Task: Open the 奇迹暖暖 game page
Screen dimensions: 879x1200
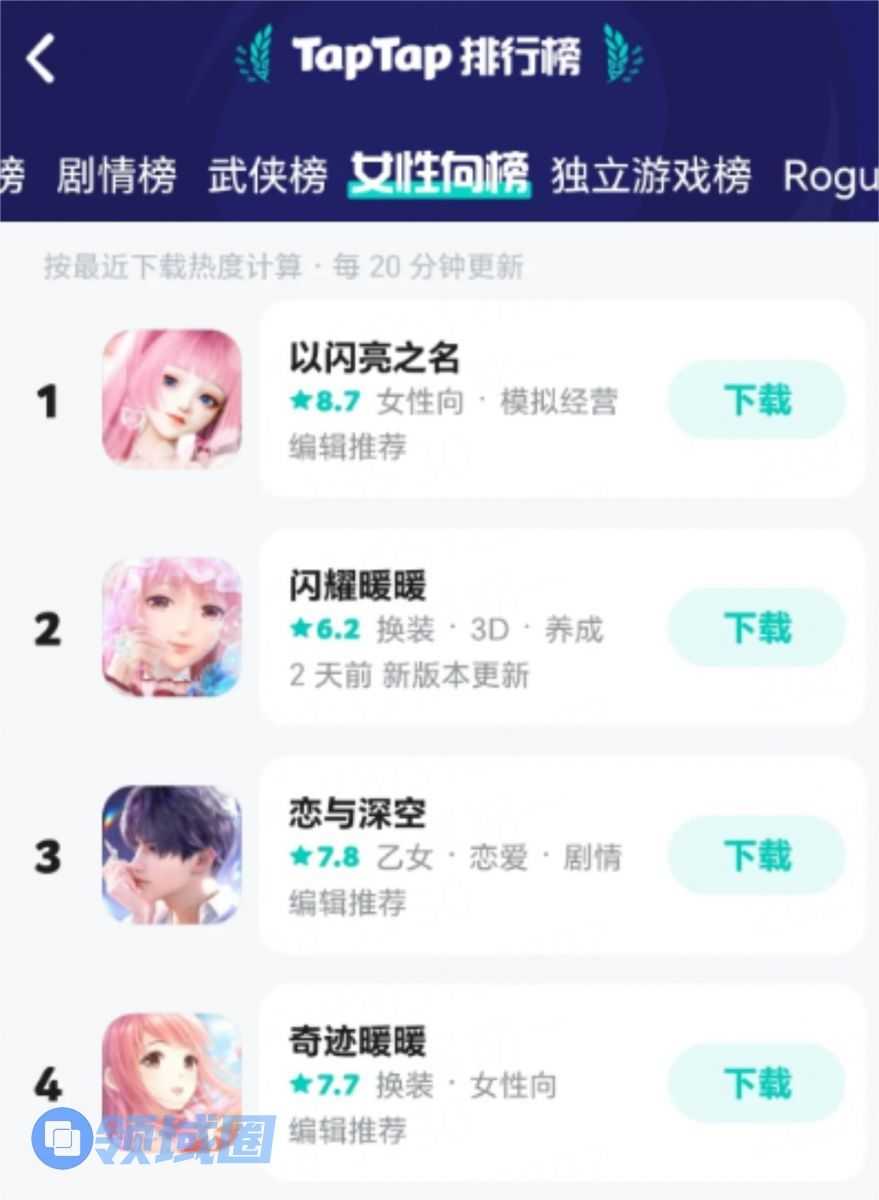Action: (x=357, y=1041)
